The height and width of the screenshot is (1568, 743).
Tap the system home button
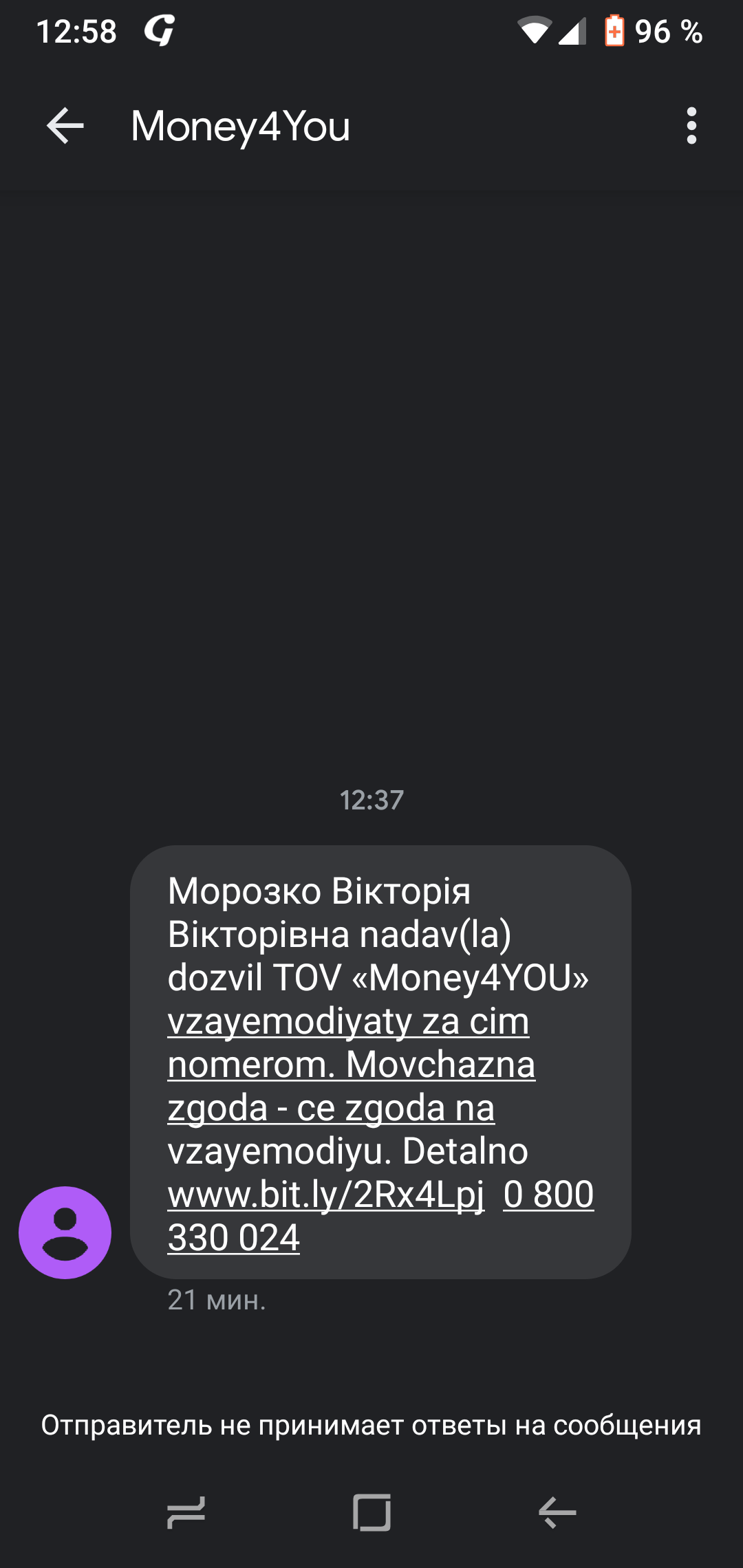click(x=371, y=1513)
